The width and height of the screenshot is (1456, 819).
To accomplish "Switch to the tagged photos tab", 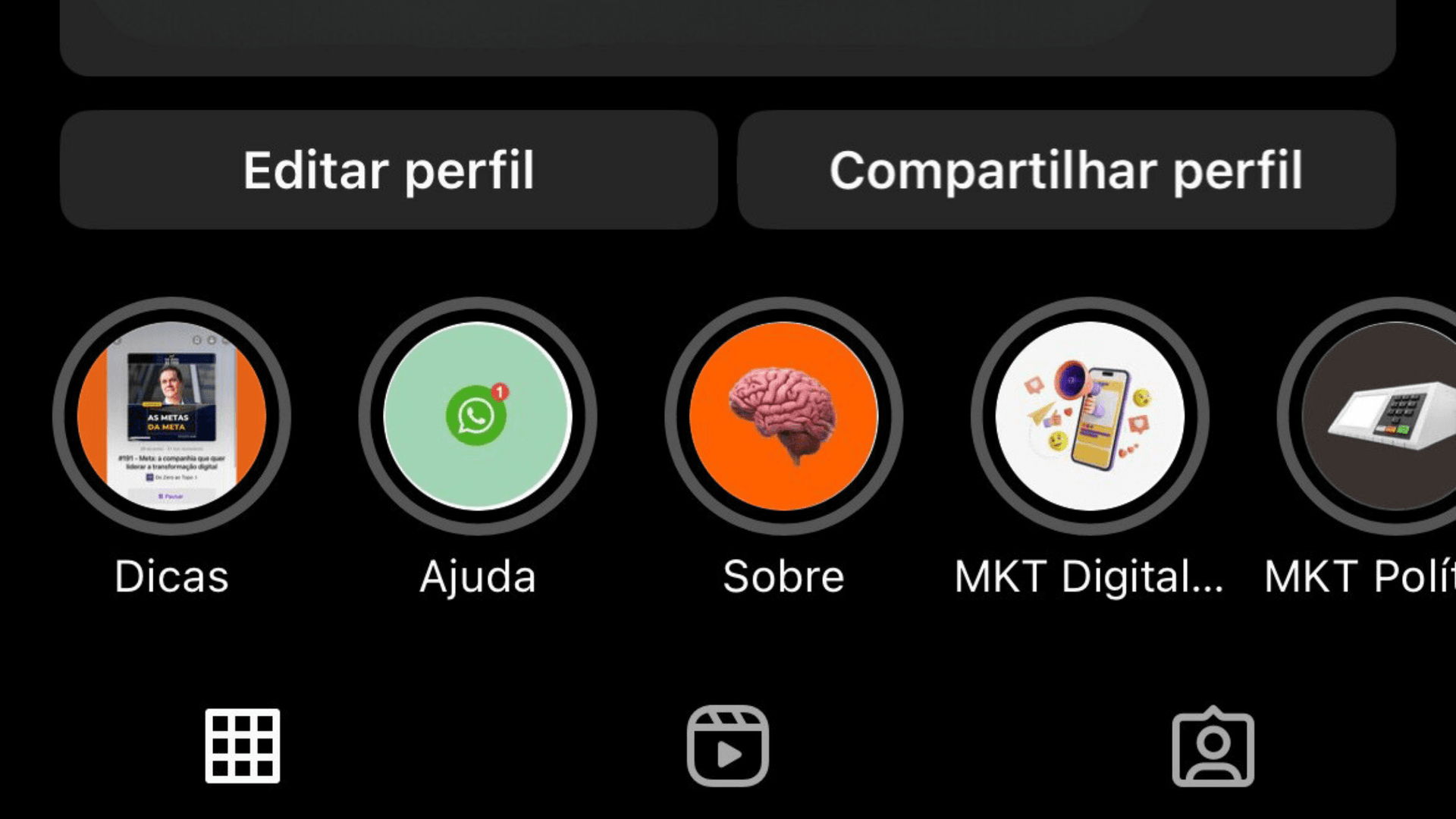I will (x=1213, y=748).
